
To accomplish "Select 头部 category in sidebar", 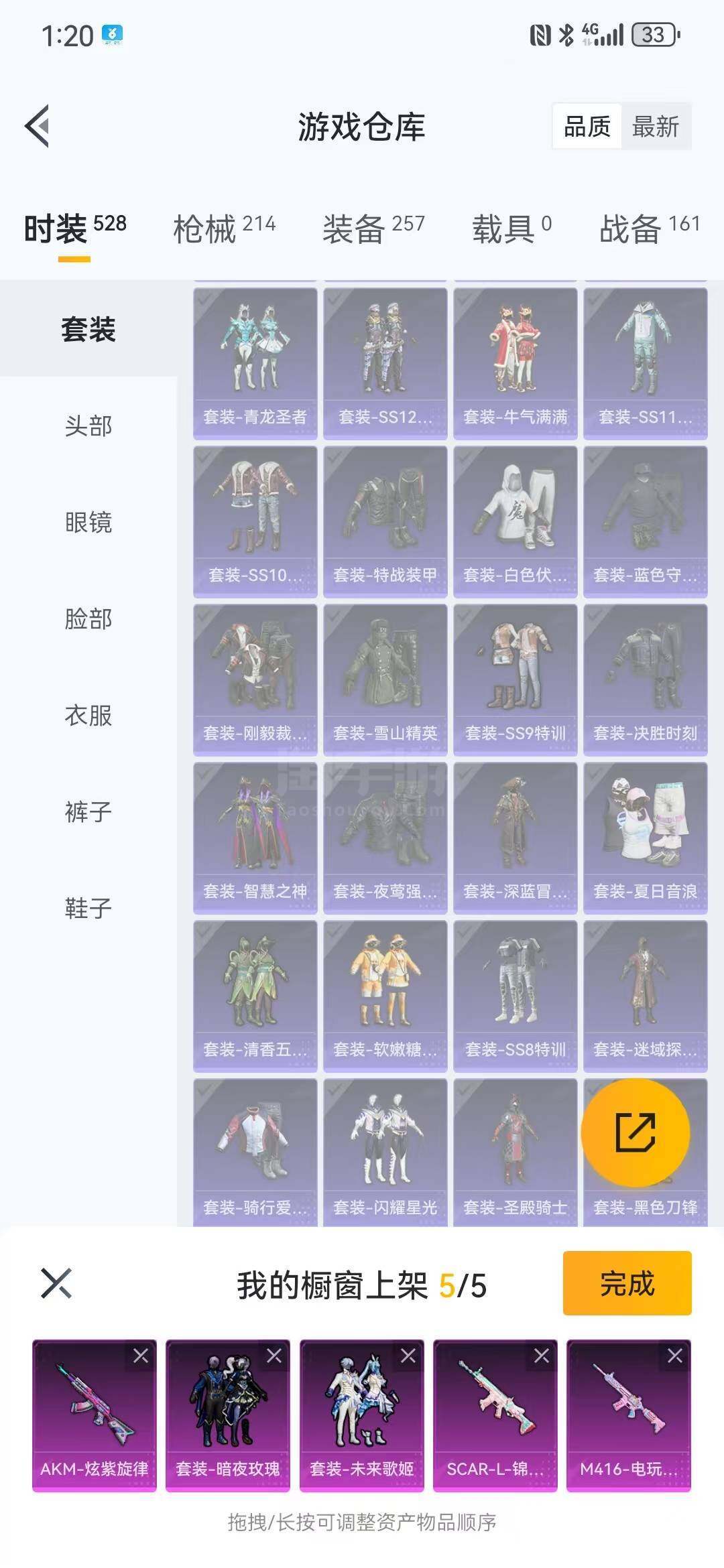I will [88, 426].
